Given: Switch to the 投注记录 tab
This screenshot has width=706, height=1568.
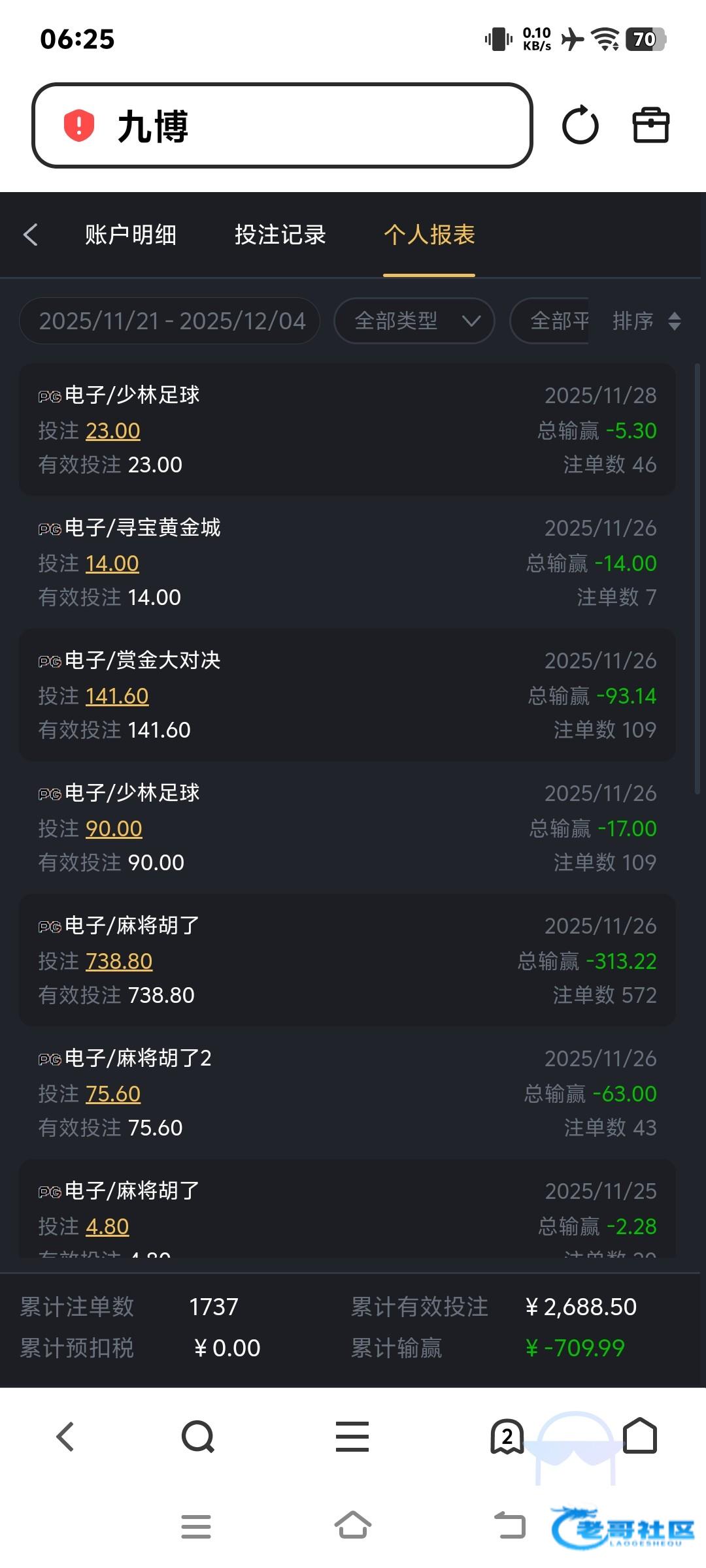Looking at the screenshot, I should pyautogui.click(x=280, y=235).
